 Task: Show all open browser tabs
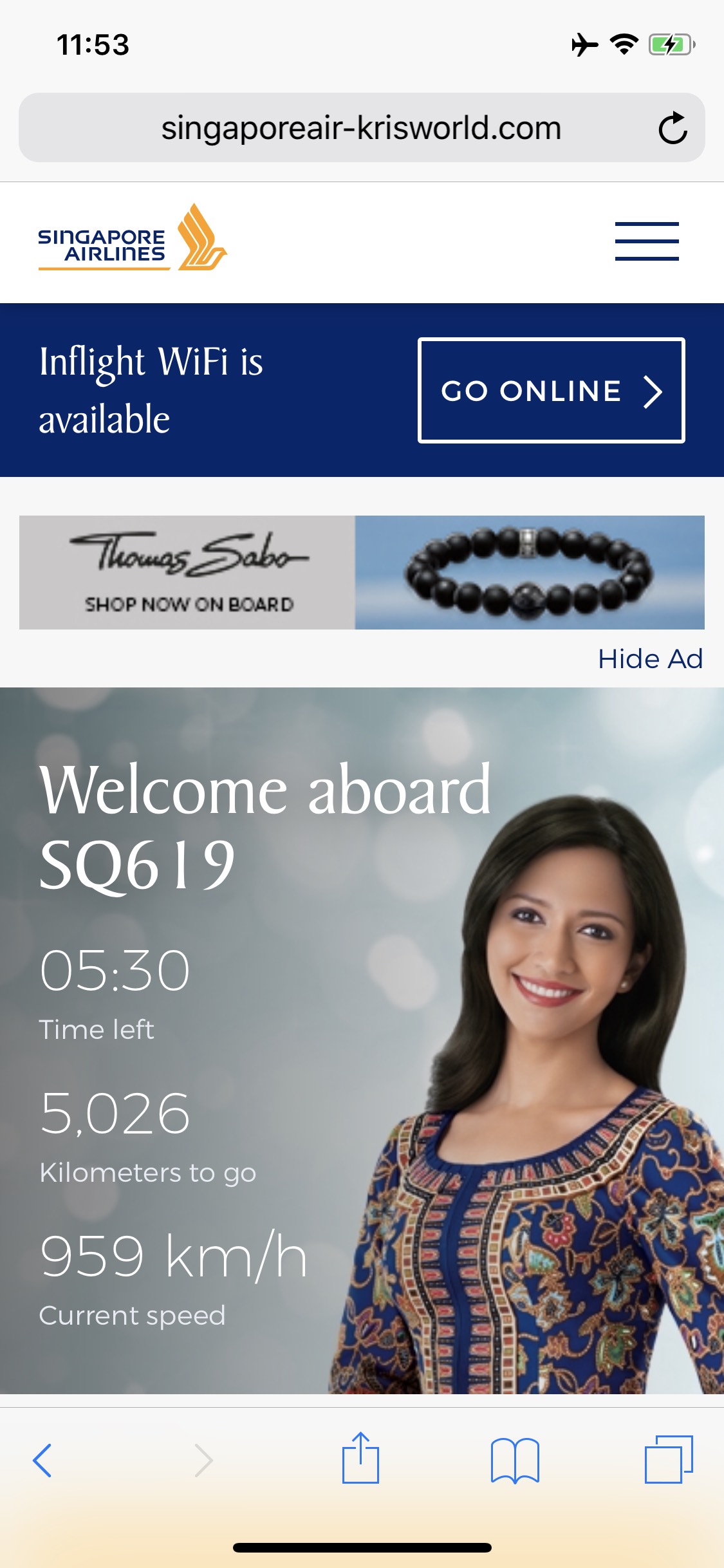coord(668,1460)
